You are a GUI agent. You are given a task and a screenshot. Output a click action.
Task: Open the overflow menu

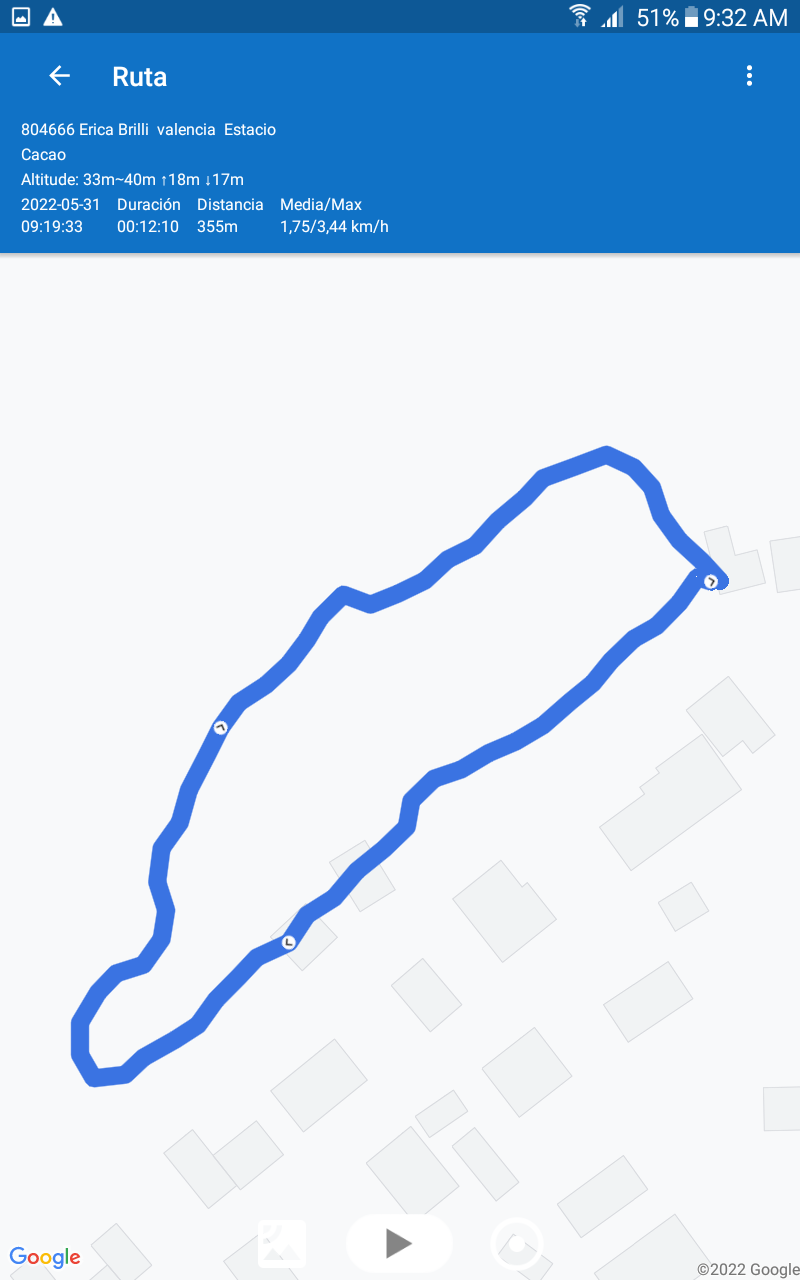click(x=749, y=76)
